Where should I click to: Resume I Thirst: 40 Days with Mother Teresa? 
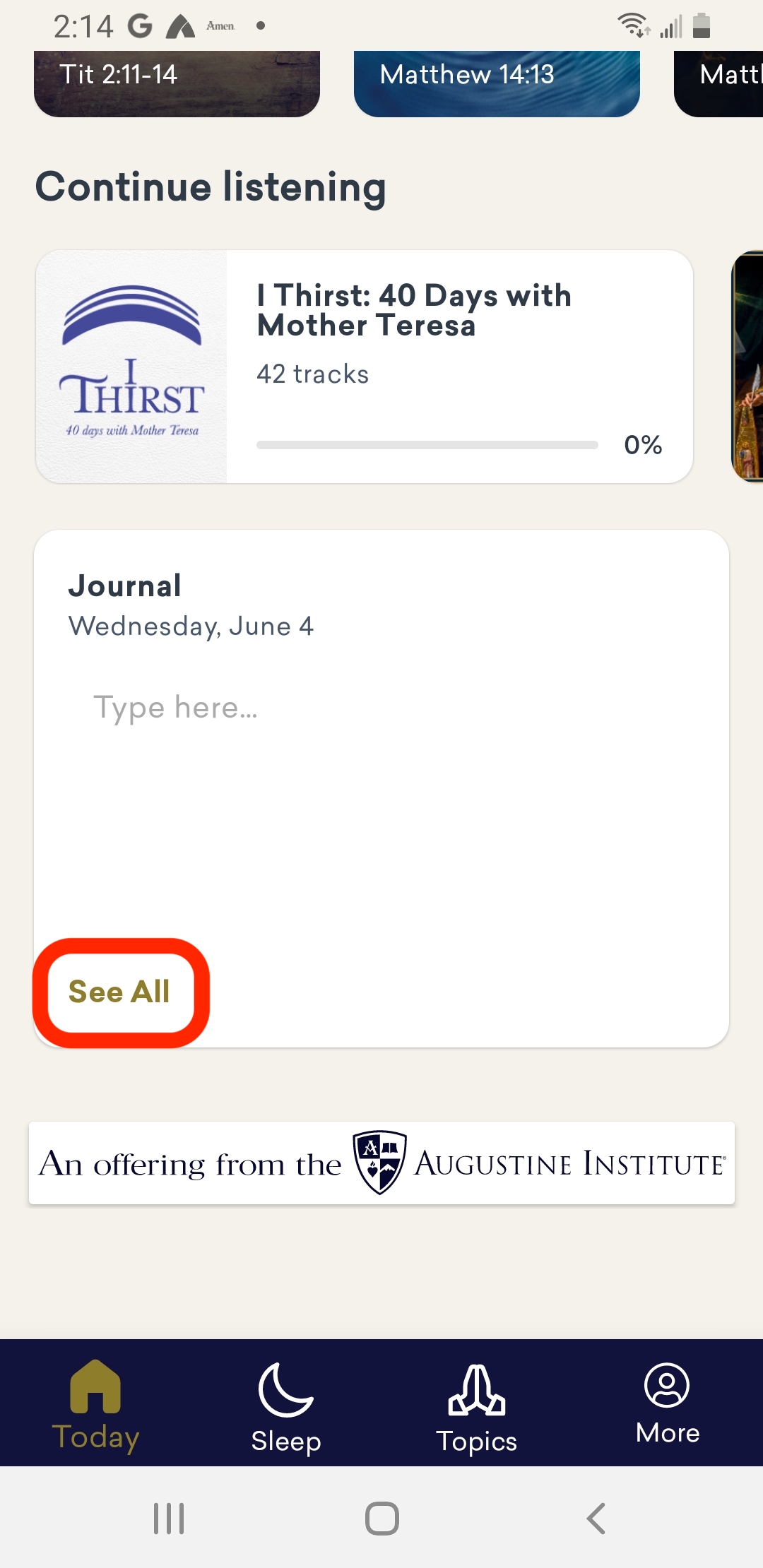[364, 367]
